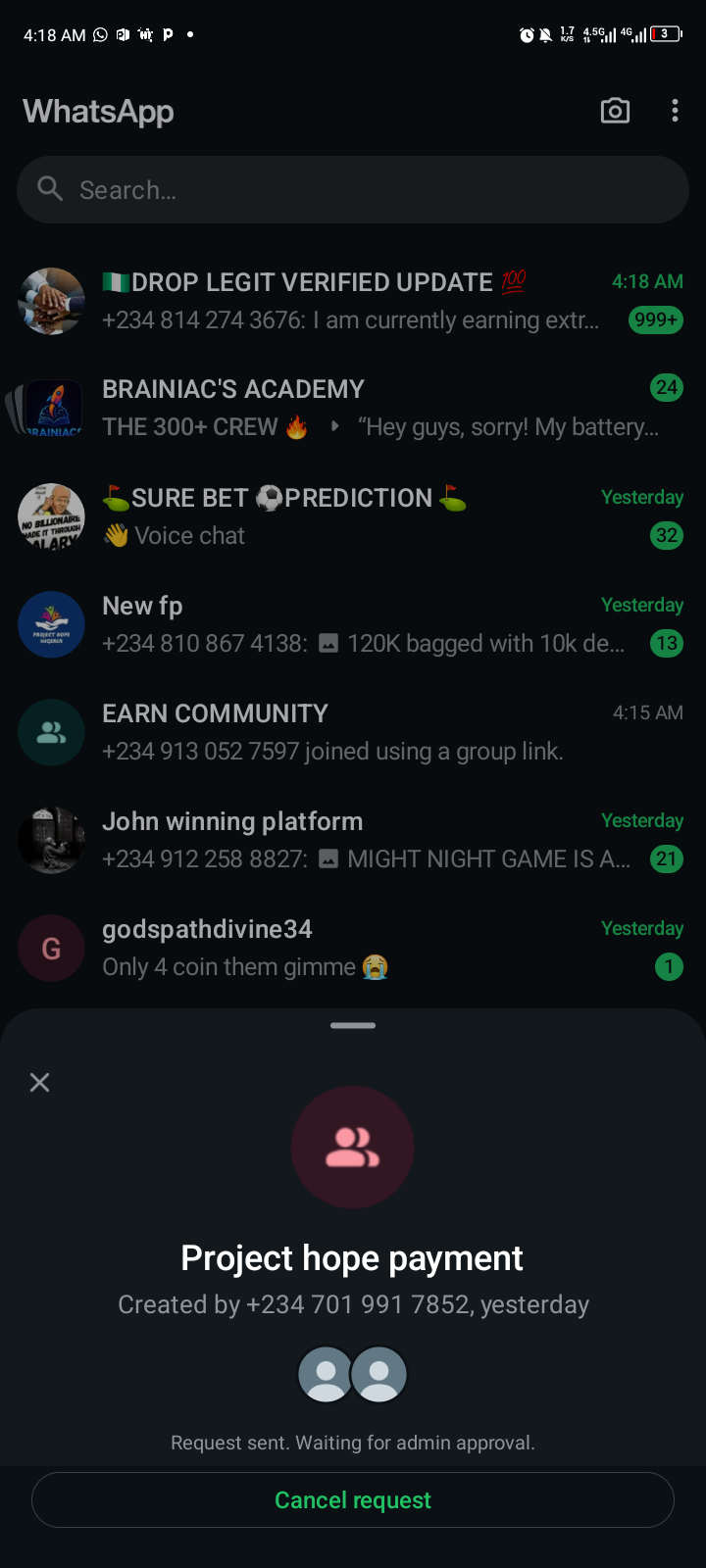This screenshot has width=706, height=1568.
Task: Open the camera icon
Action: coord(615,111)
